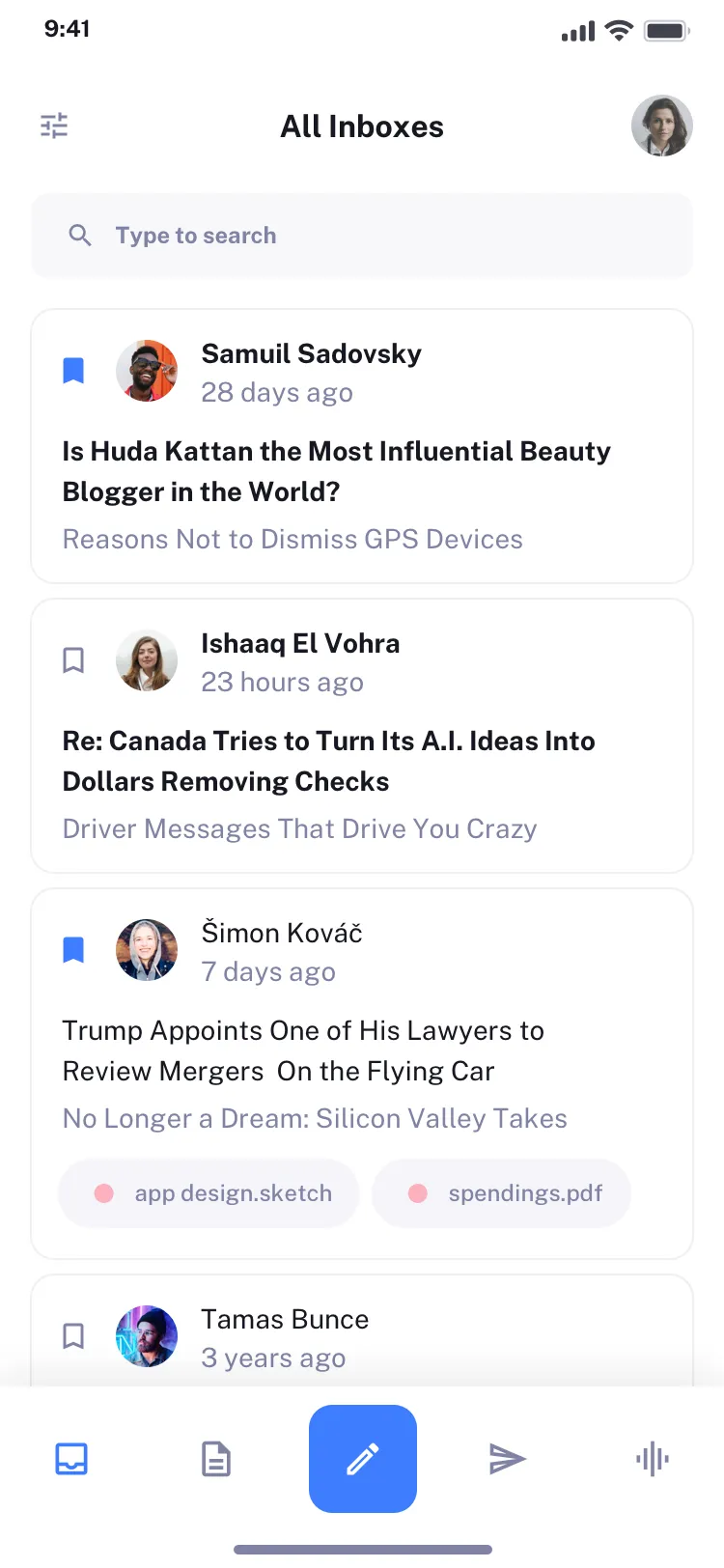Image resolution: width=724 pixels, height=1568 pixels.
Task: Bookmark Tamas Bunce's email
Action: [x=73, y=1335]
